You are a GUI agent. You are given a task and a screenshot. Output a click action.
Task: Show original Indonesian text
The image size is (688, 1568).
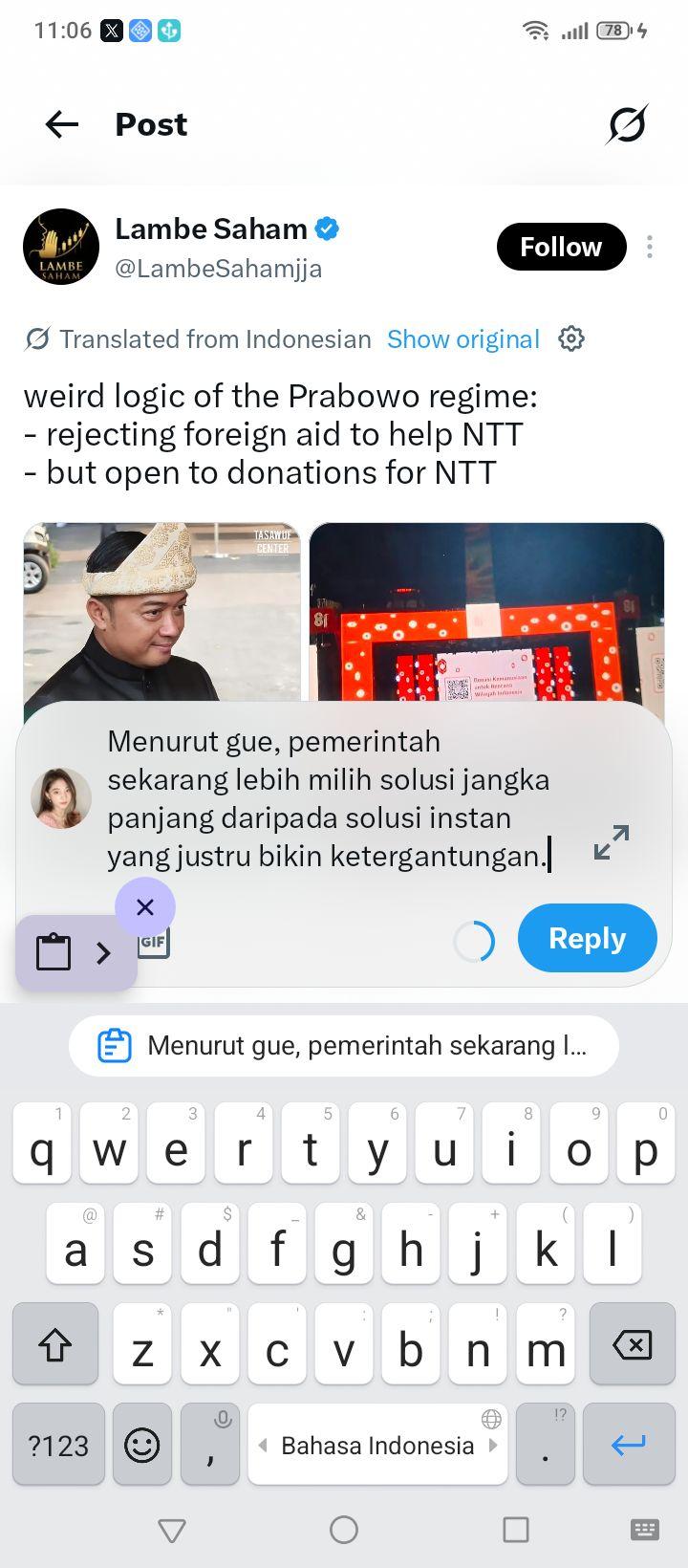pos(463,339)
